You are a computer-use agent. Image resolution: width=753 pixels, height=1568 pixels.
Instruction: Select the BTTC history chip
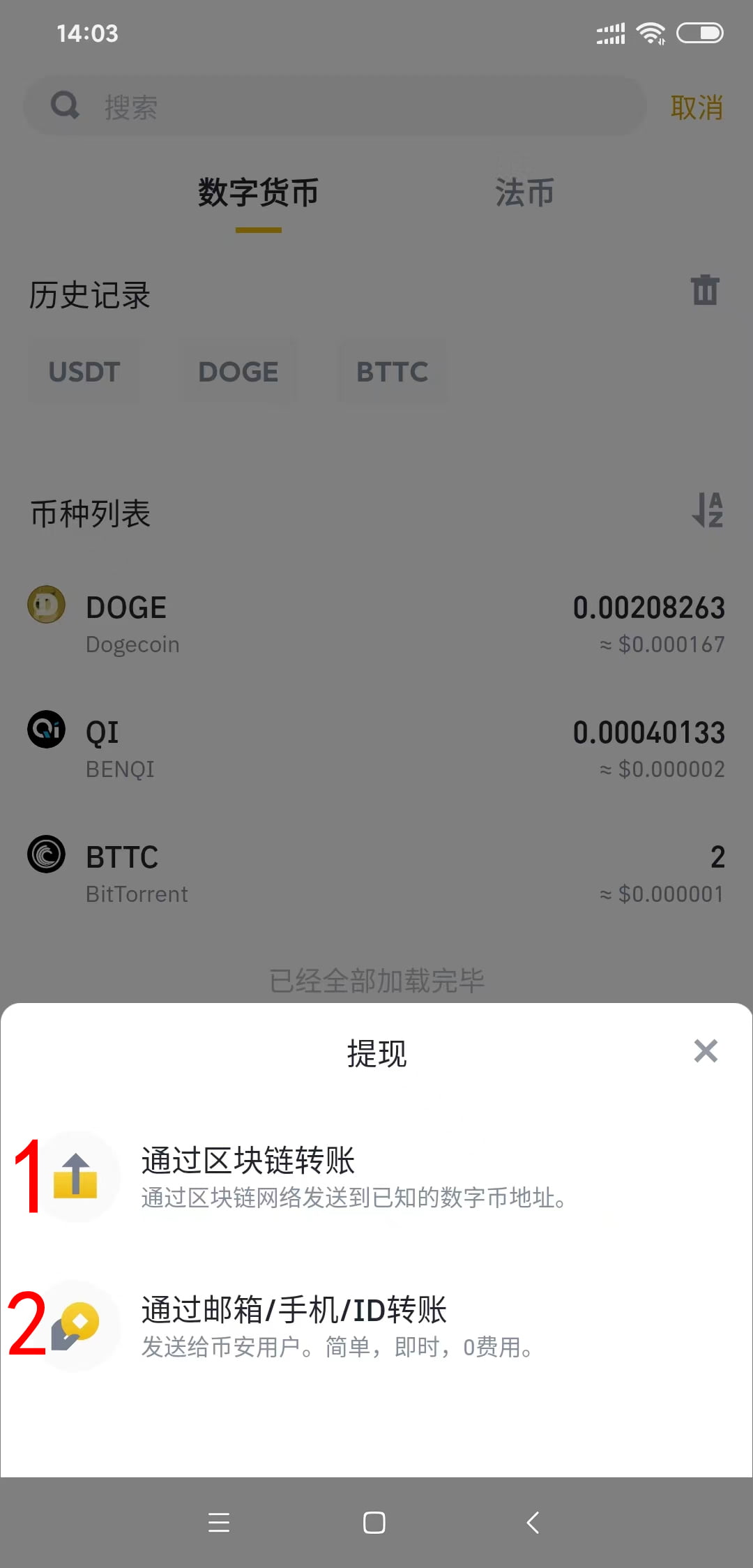393,372
